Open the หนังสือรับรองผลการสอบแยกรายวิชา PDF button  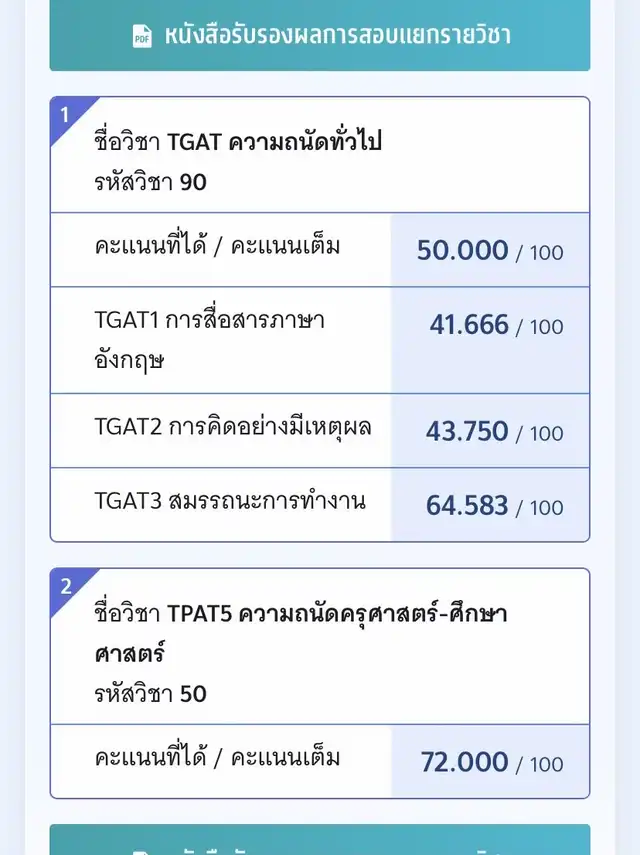pos(320,36)
